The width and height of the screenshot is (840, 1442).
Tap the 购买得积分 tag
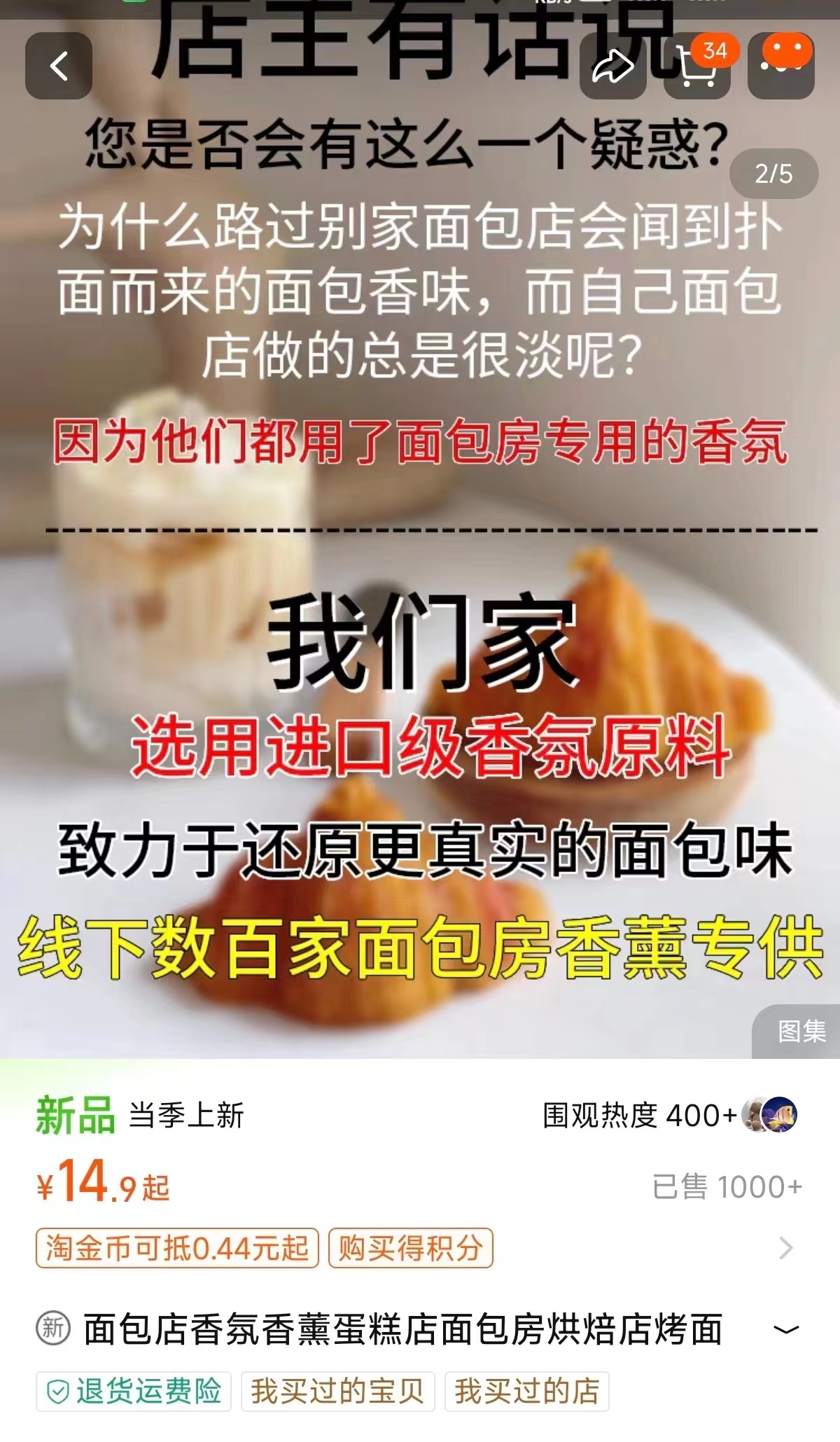click(411, 1248)
